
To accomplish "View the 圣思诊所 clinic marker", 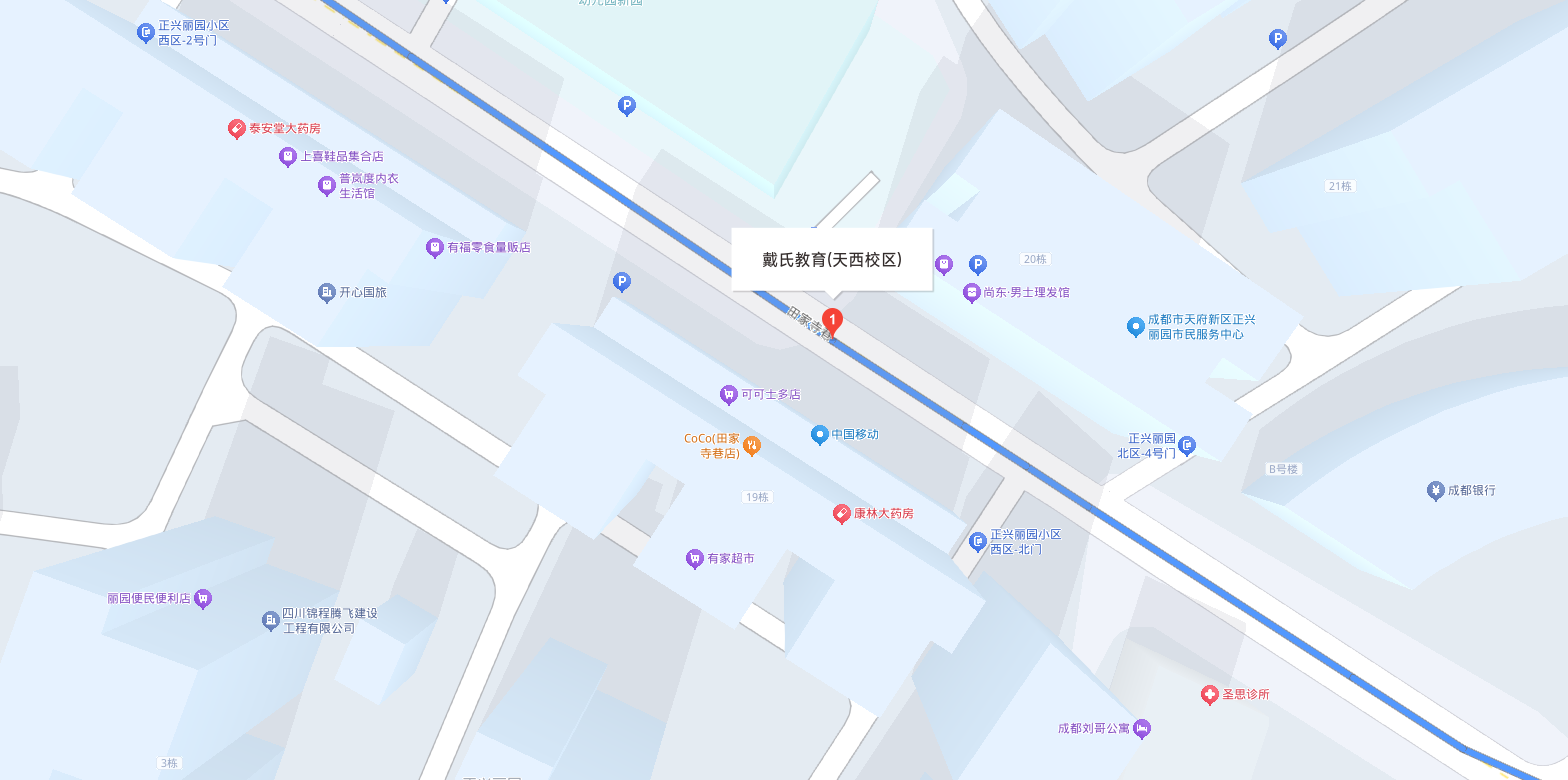I will pyautogui.click(x=1209, y=695).
